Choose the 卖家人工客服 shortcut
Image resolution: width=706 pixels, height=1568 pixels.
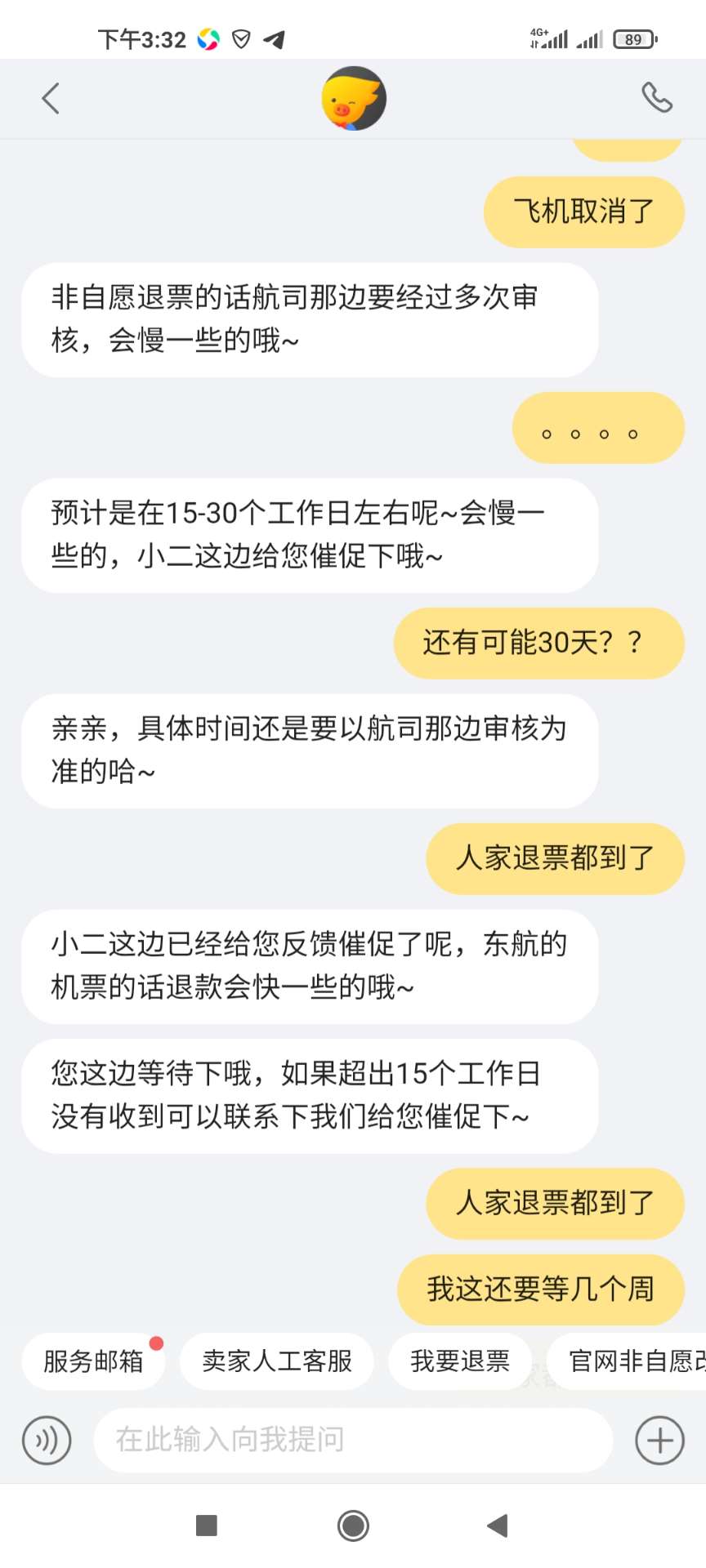click(x=277, y=1361)
